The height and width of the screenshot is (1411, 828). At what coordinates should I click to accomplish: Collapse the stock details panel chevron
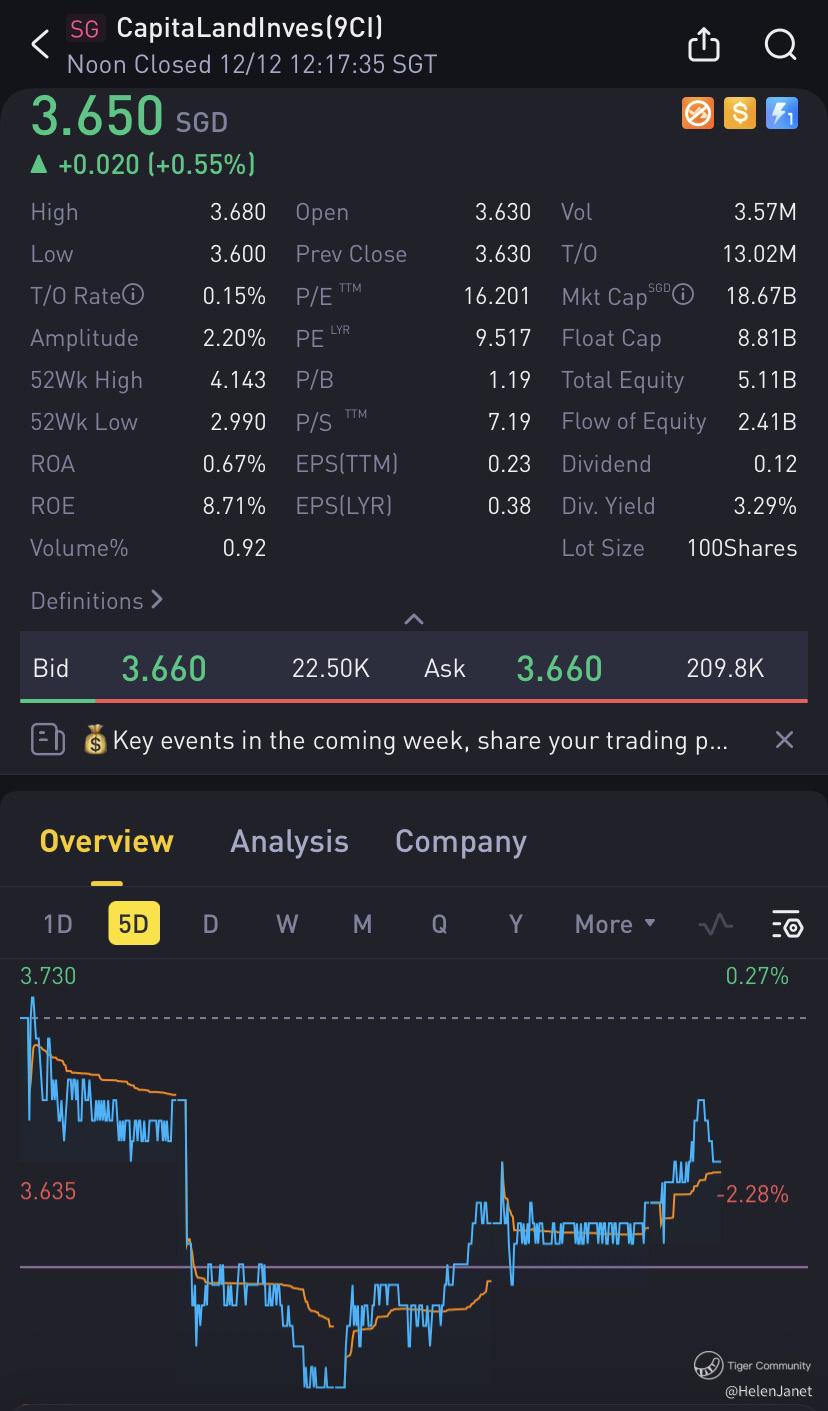tap(413, 620)
